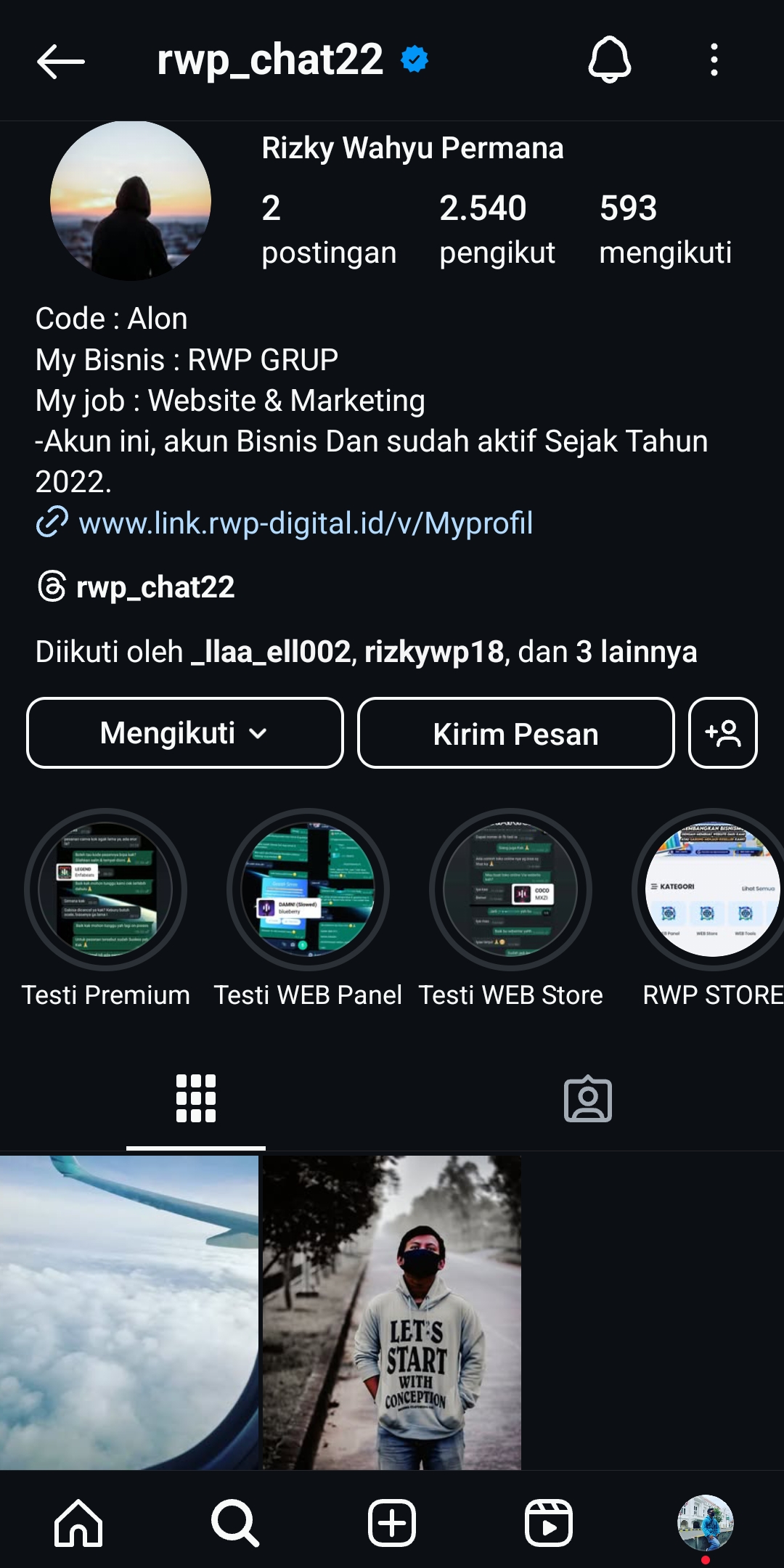Open the Testi WEB Panel highlight
This screenshot has height=1568, width=784.
309,890
